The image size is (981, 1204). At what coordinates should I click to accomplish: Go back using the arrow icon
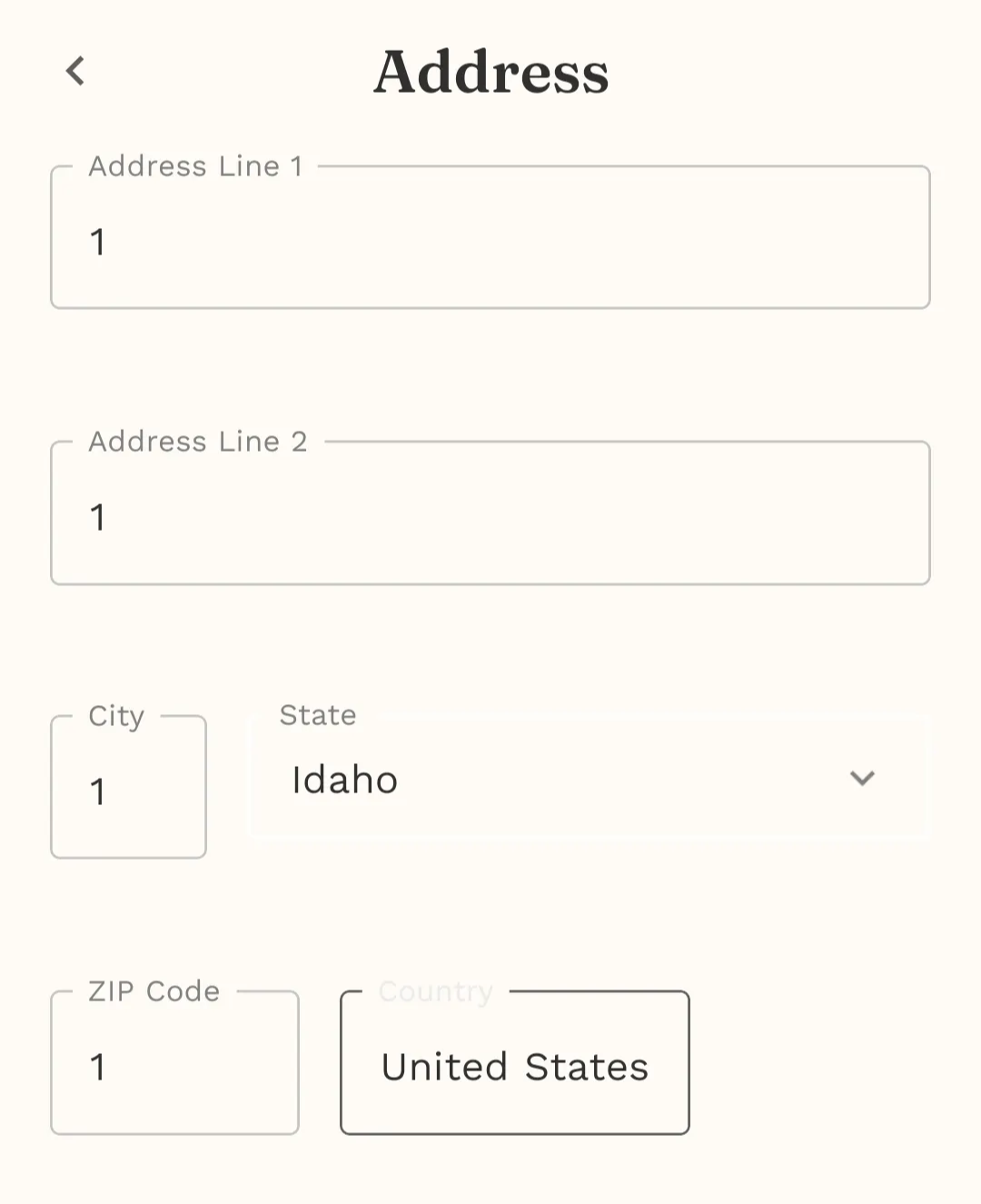(x=75, y=71)
